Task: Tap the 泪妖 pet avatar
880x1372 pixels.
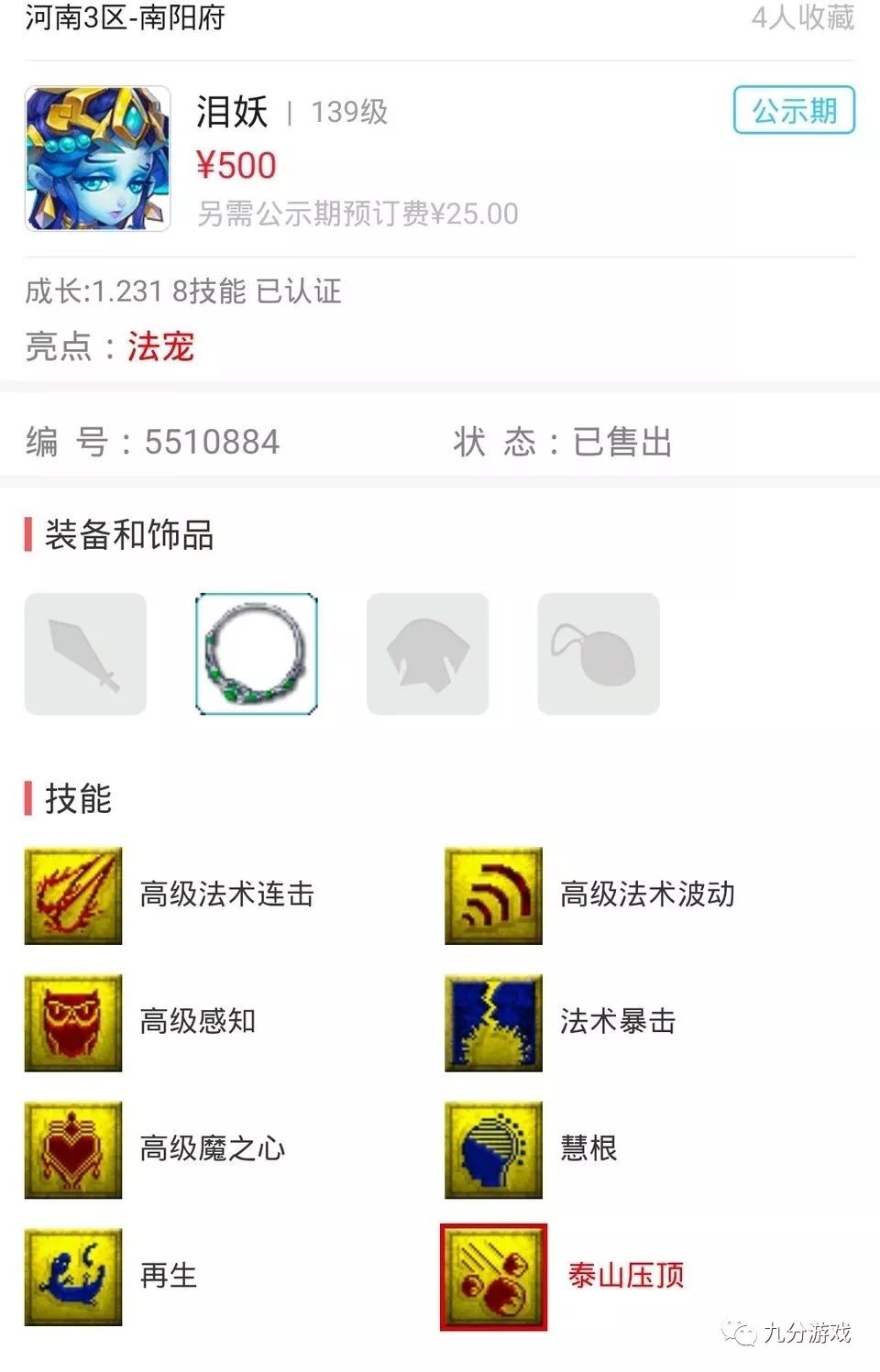Action: click(x=97, y=159)
